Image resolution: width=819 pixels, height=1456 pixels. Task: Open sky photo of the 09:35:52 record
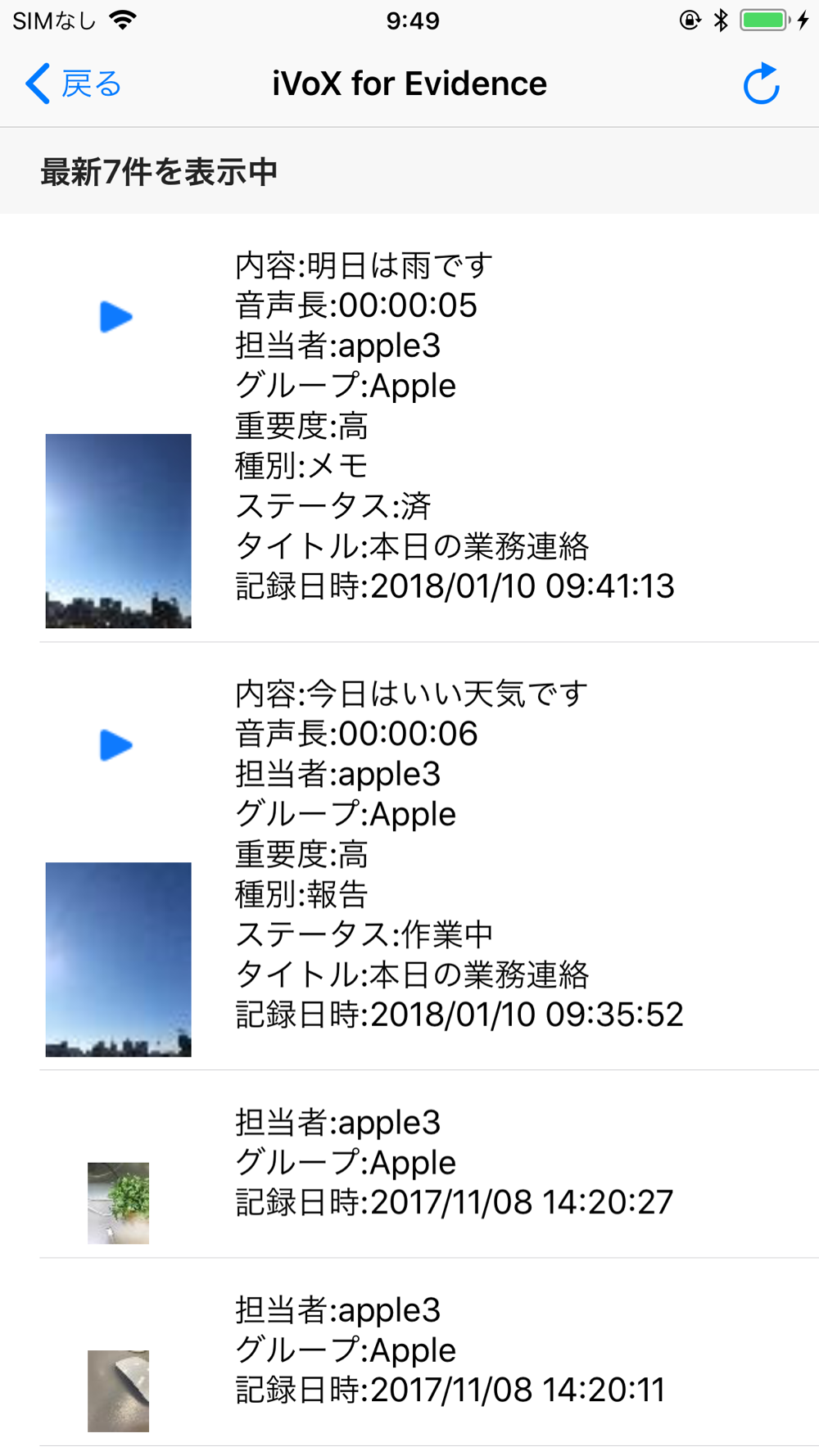click(x=119, y=959)
